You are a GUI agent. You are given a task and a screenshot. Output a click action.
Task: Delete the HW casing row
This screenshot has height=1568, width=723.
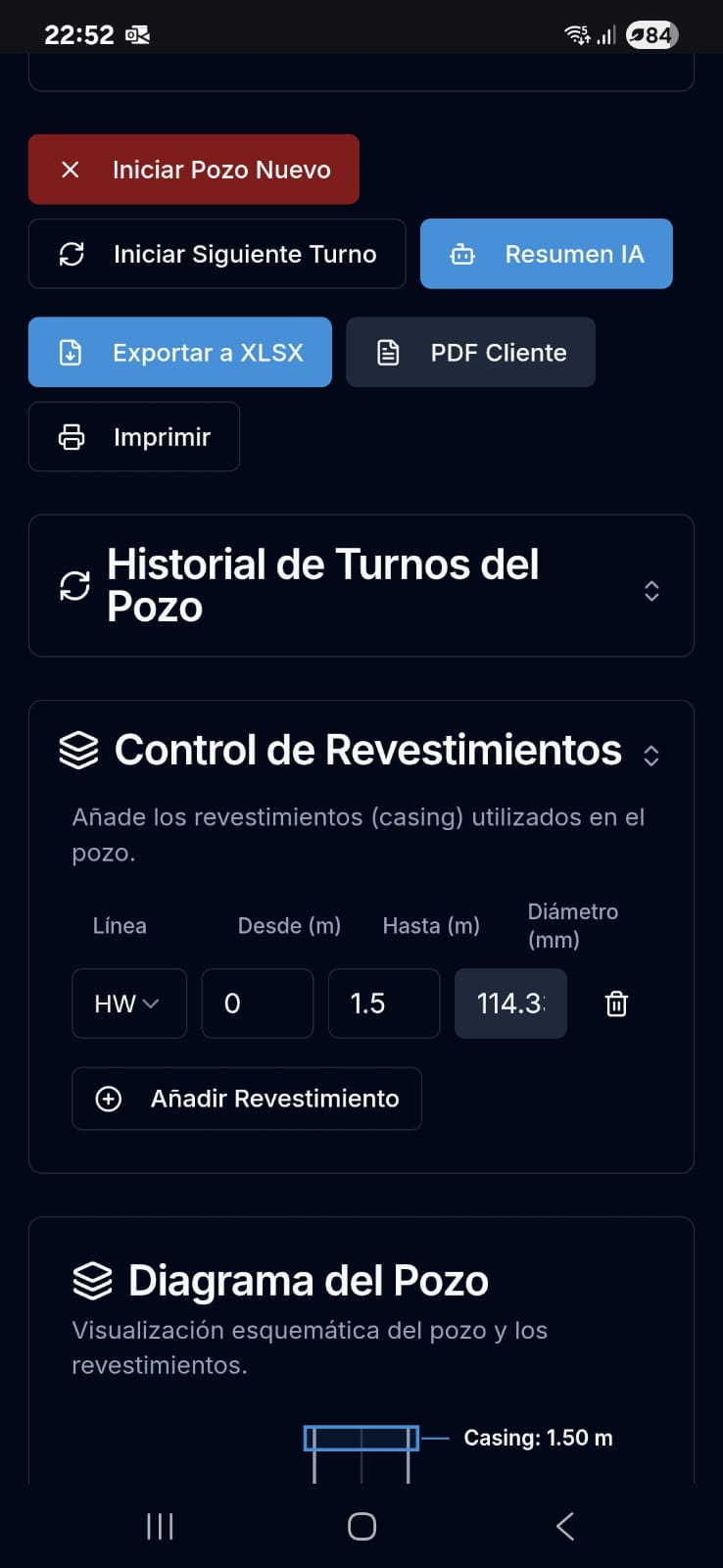point(616,1004)
